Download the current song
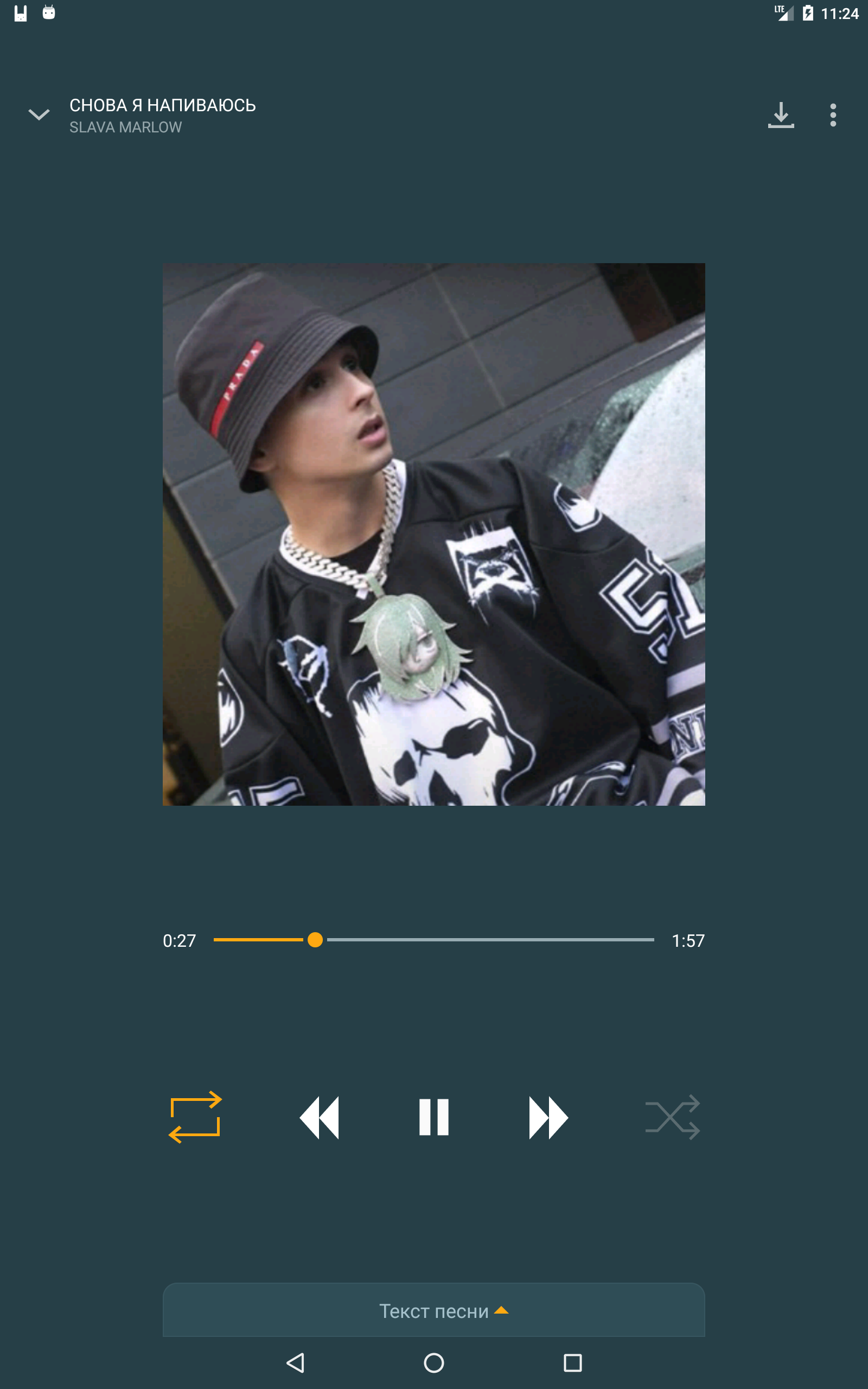This screenshot has height=1389, width=868. point(781,115)
